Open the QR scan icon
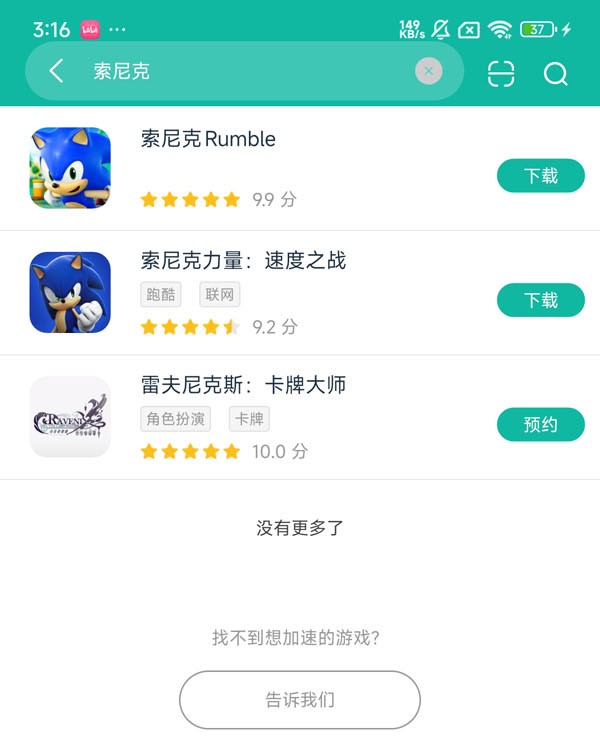The width and height of the screenshot is (600, 754). (x=501, y=74)
